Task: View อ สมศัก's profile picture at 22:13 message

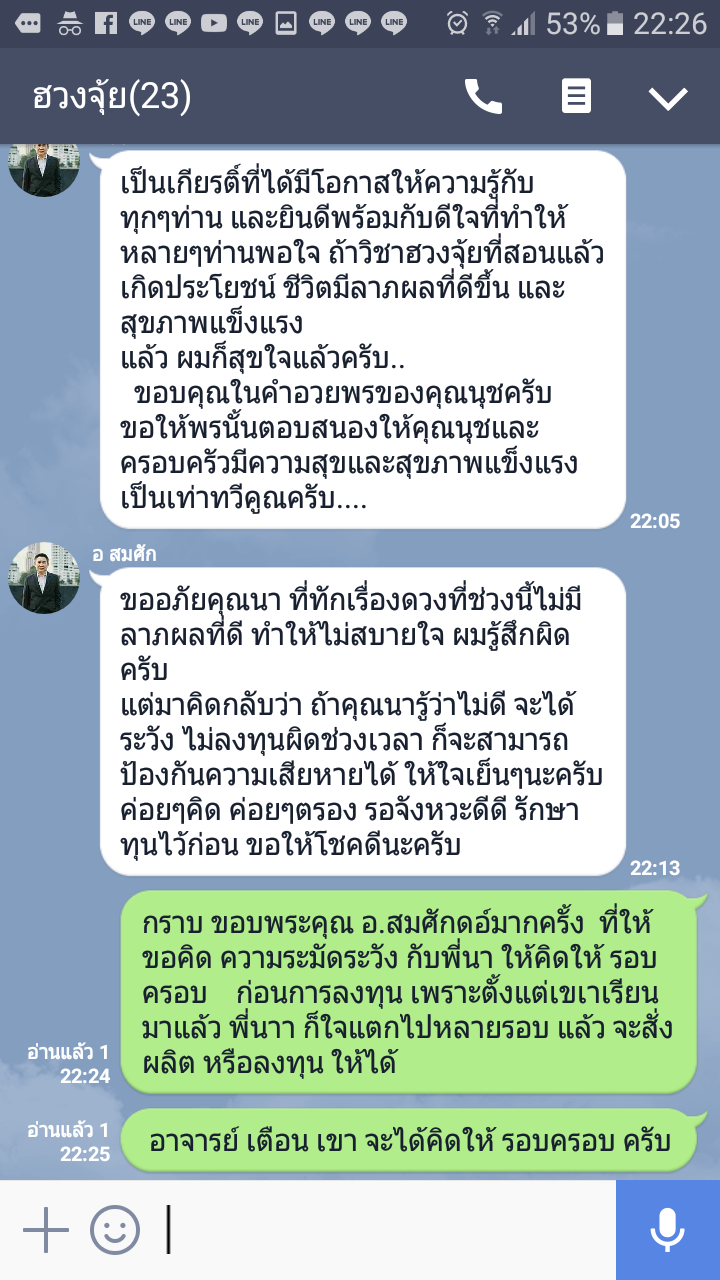Action: [x=44, y=578]
